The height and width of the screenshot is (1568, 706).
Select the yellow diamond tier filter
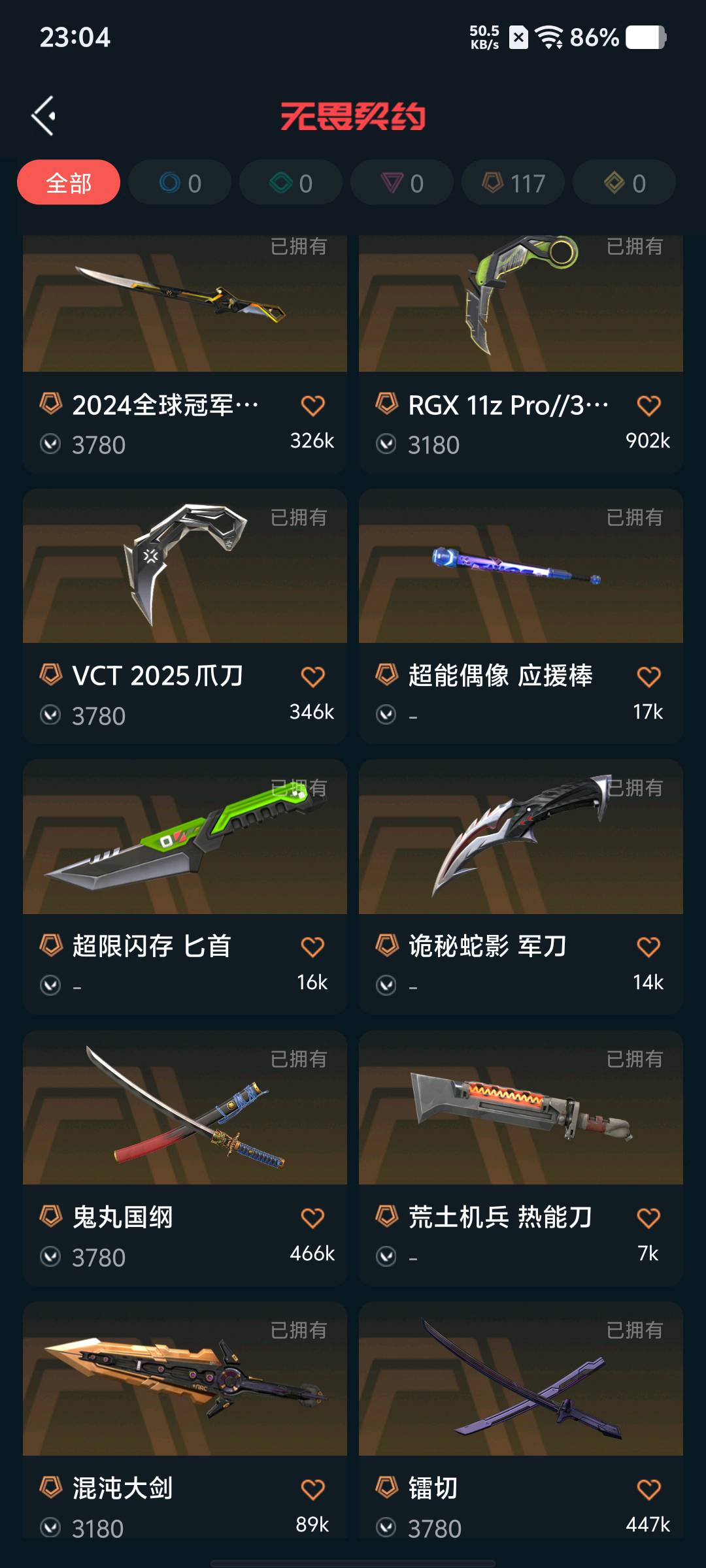click(x=624, y=183)
